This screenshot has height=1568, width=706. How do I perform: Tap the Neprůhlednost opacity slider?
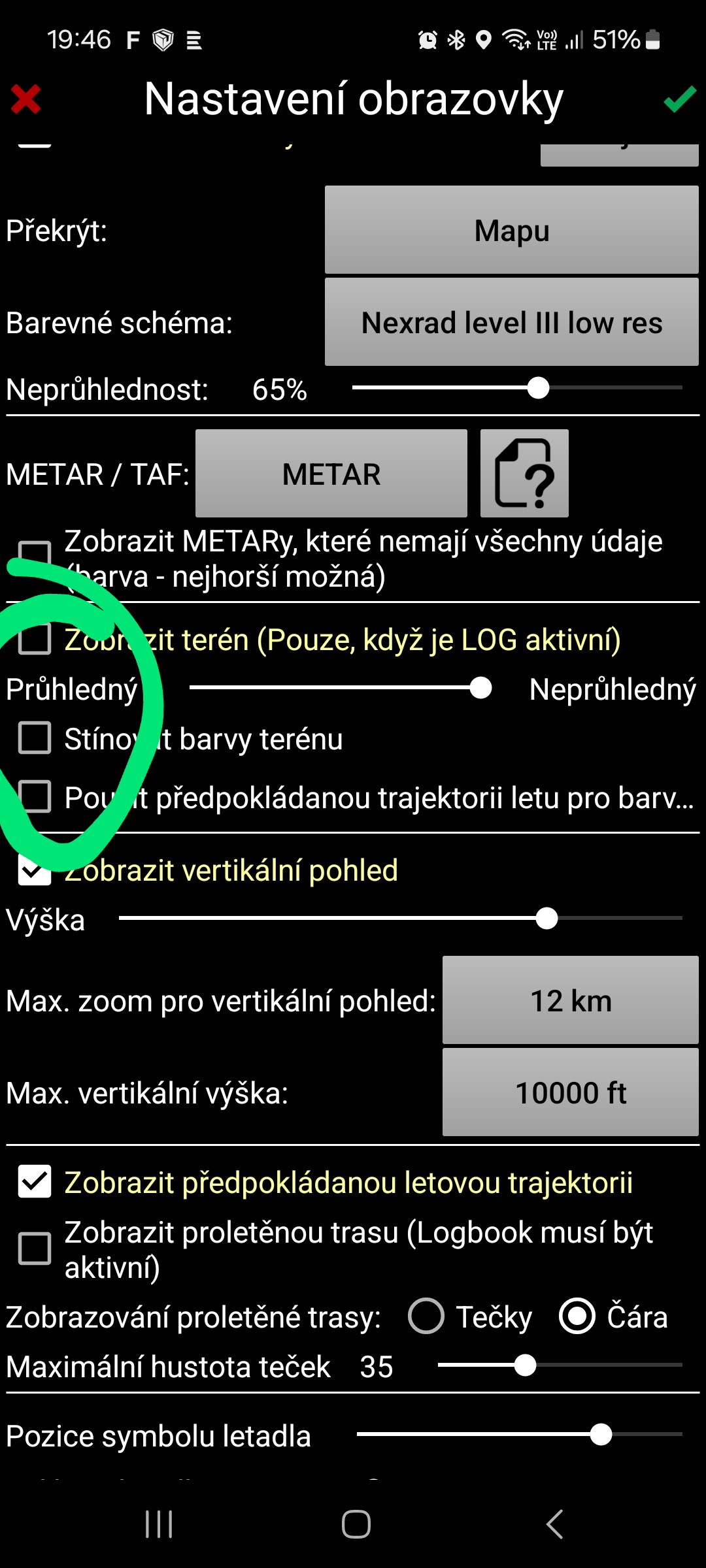[516, 388]
